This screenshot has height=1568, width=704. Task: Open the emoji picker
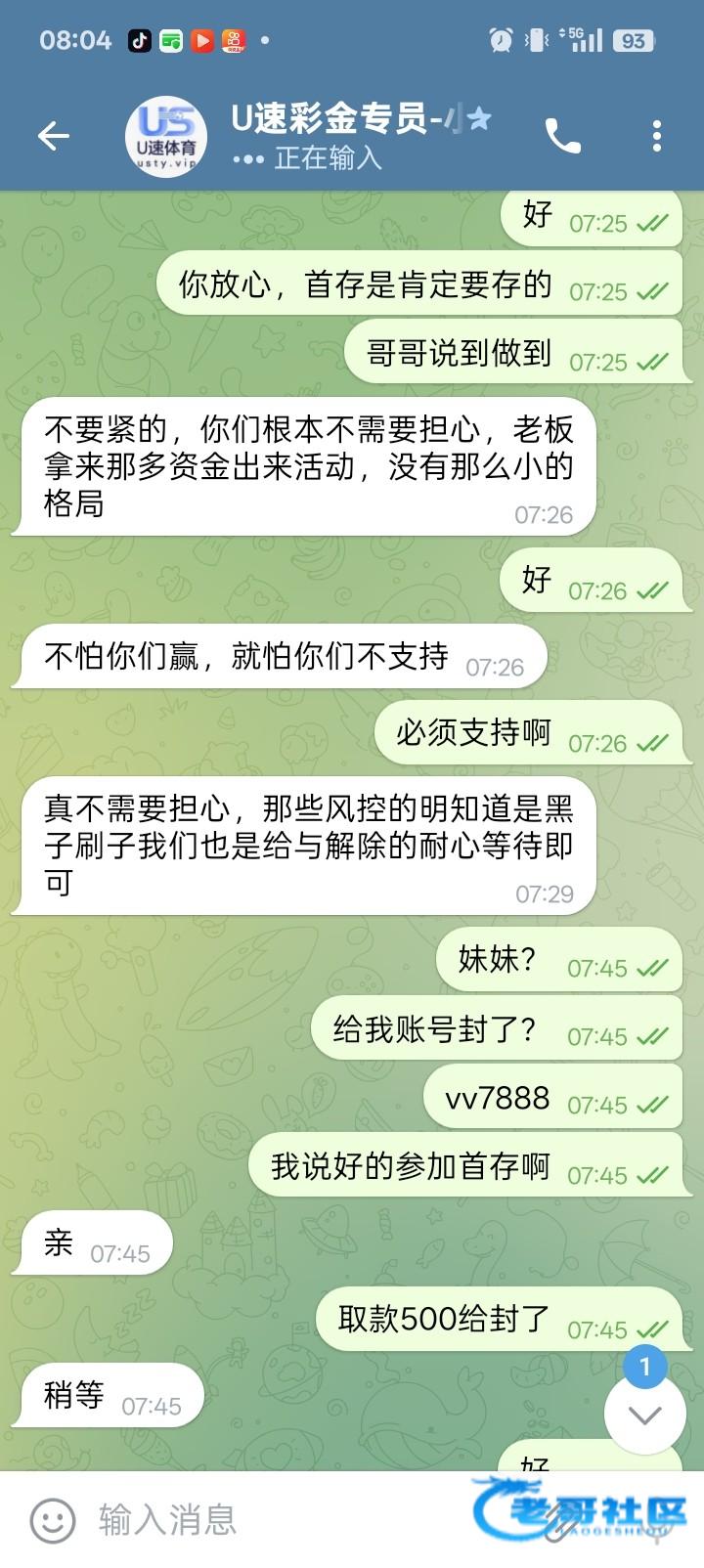coord(53,1520)
